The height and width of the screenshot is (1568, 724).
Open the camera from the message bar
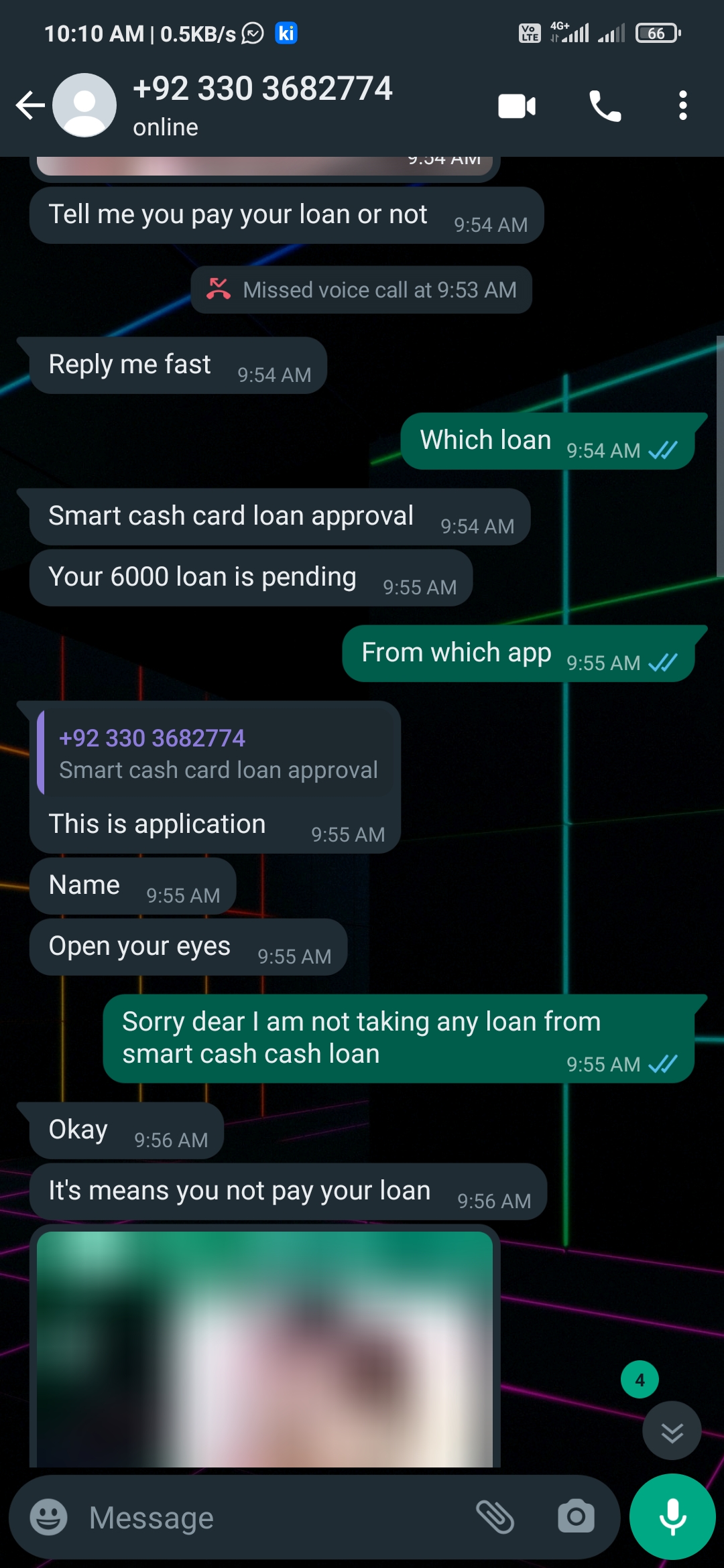576,1517
